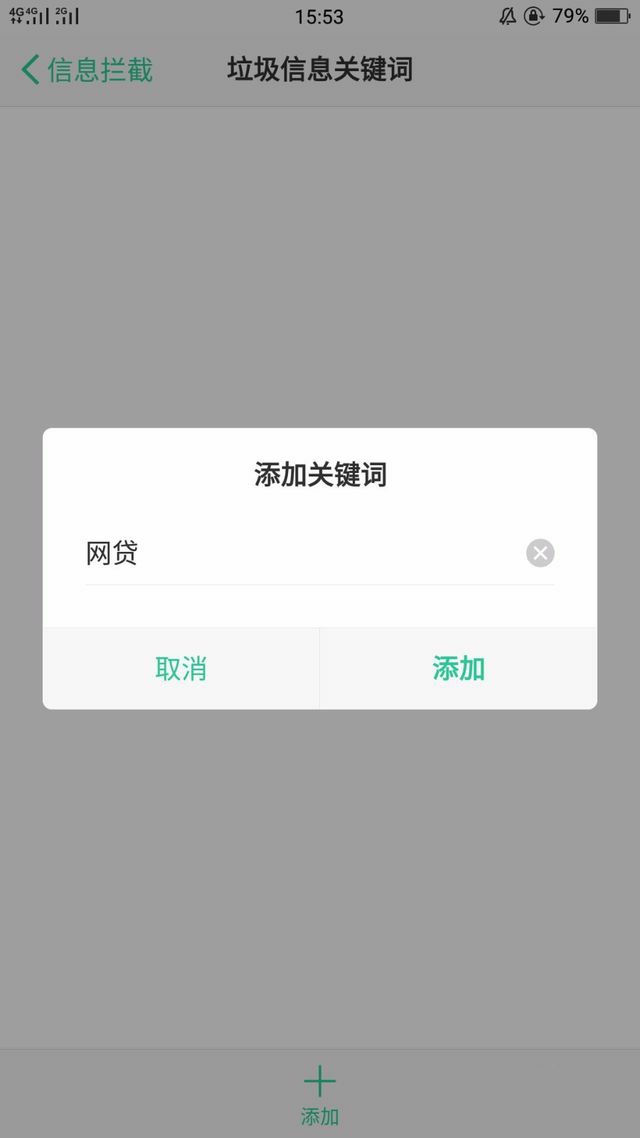Clear the keyword text with the X icon
The height and width of the screenshot is (1138, 640).
click(540, 553)
